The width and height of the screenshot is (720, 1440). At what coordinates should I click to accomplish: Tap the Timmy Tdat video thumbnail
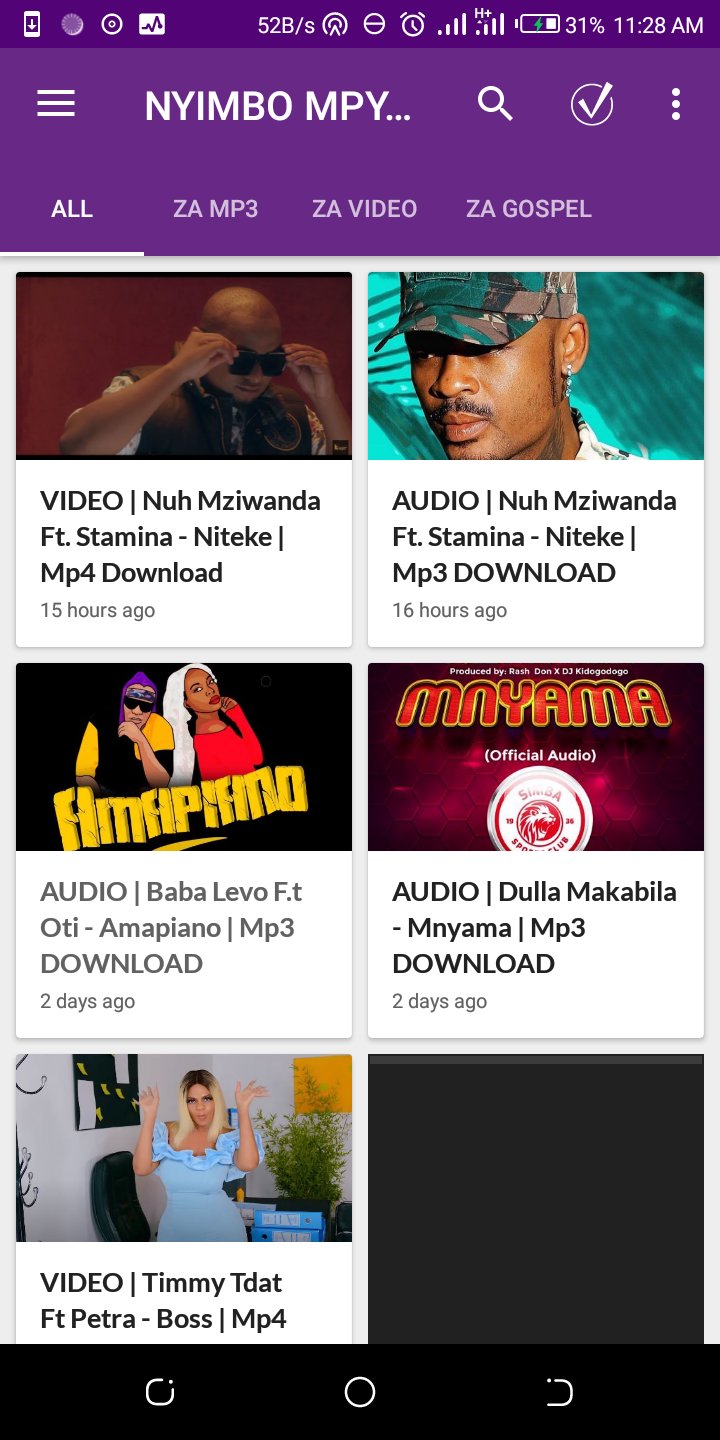click(x=184, y=1147)
